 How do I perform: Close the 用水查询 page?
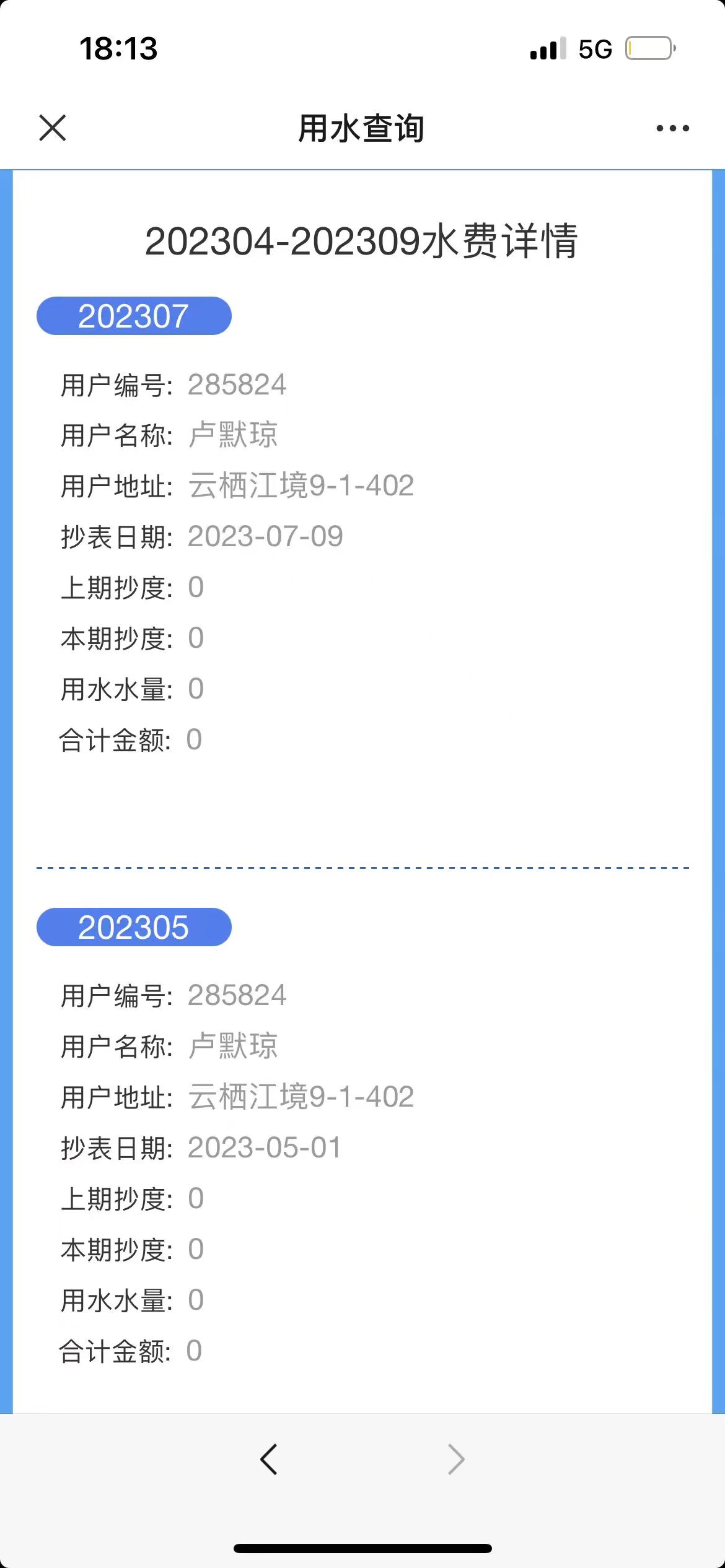point(53,128)
